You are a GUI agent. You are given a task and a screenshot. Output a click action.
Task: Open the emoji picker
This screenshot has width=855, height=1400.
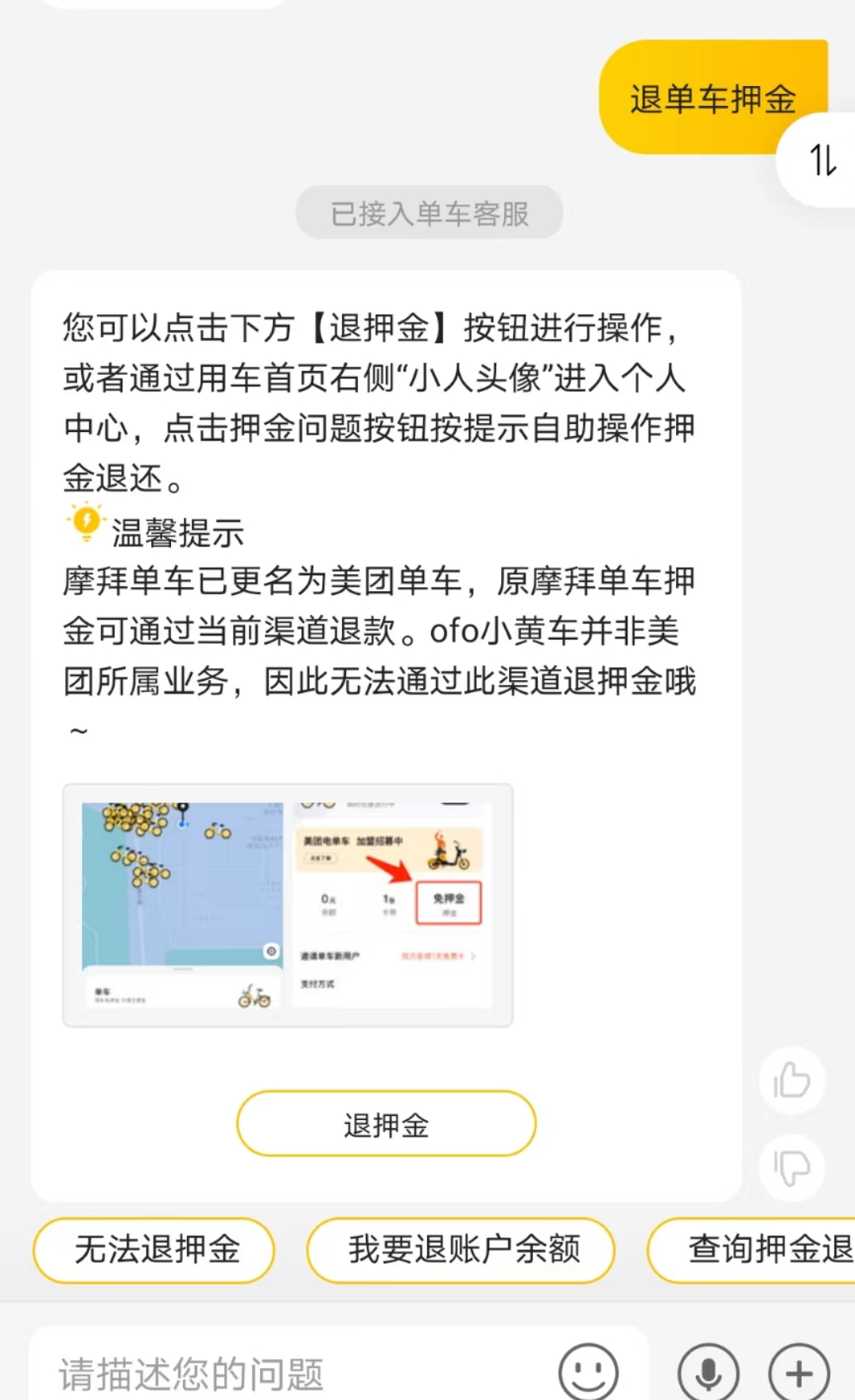point(588,1371)
